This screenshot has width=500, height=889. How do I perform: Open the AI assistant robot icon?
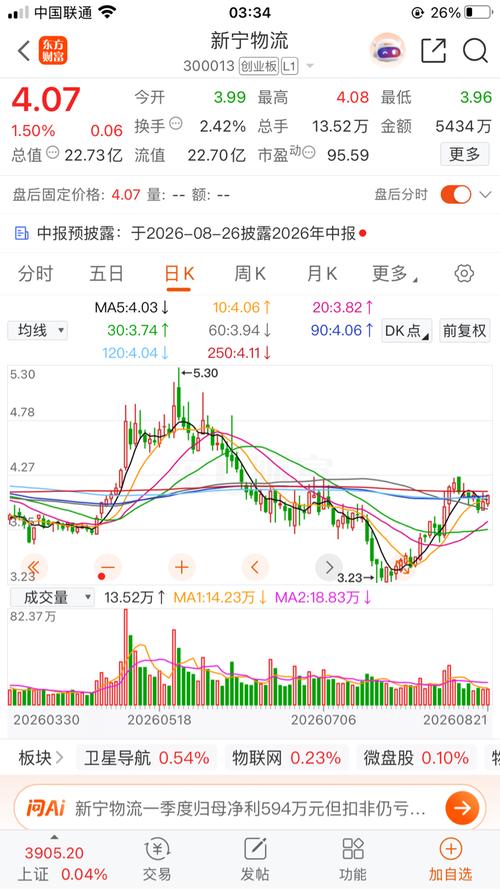click(x=388, y=50)
